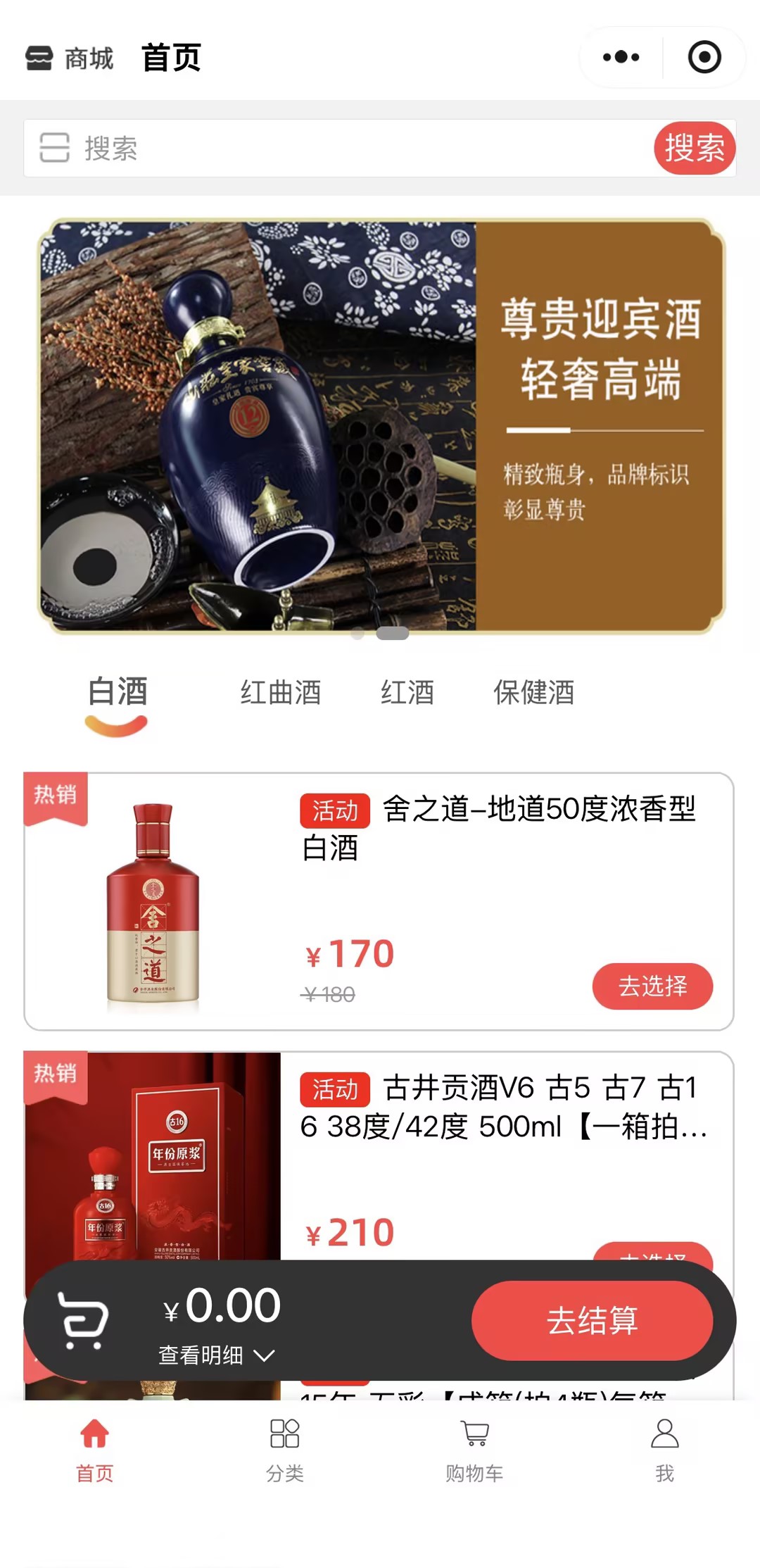Open the 尊贵迎宾酒 banner
The height and width of the screenshot is (1568, 760).
(381, 425)
